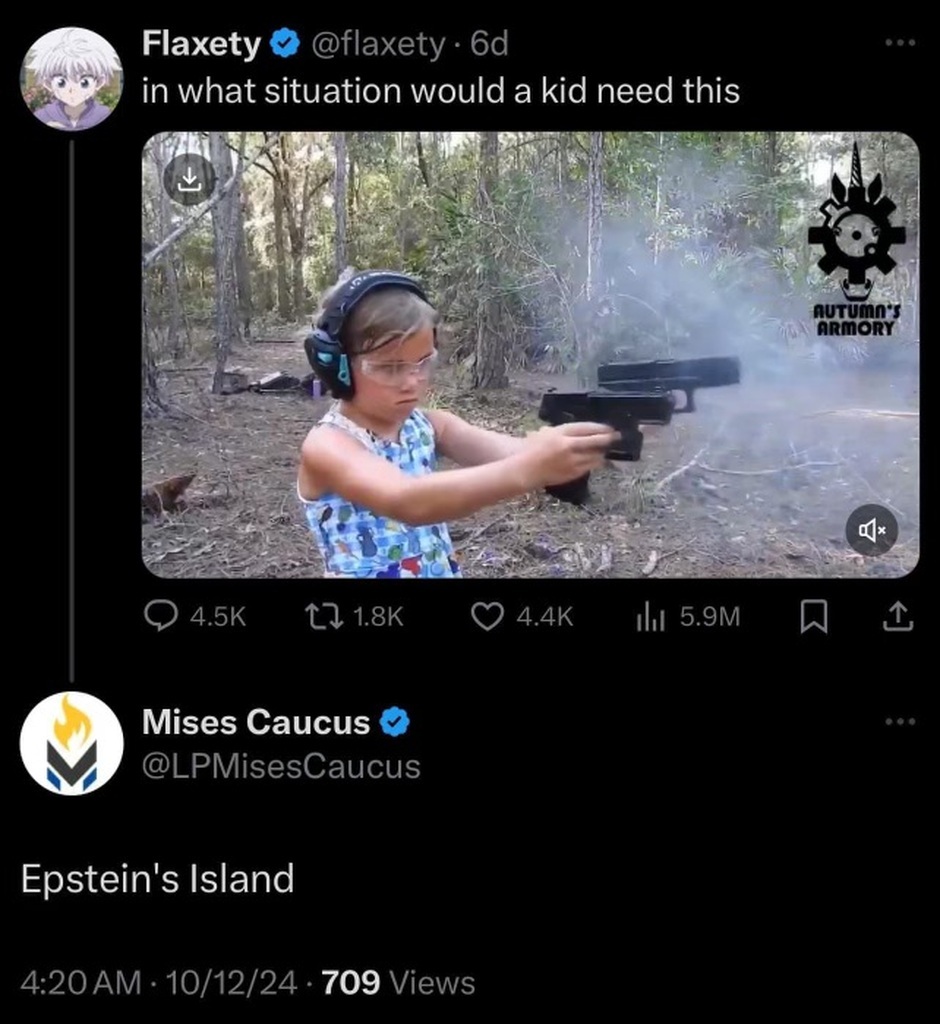The height and width of the screenshot is (1024, 940).
Task: Open the @LPMisesCaucus profile name
Action: 281,766
